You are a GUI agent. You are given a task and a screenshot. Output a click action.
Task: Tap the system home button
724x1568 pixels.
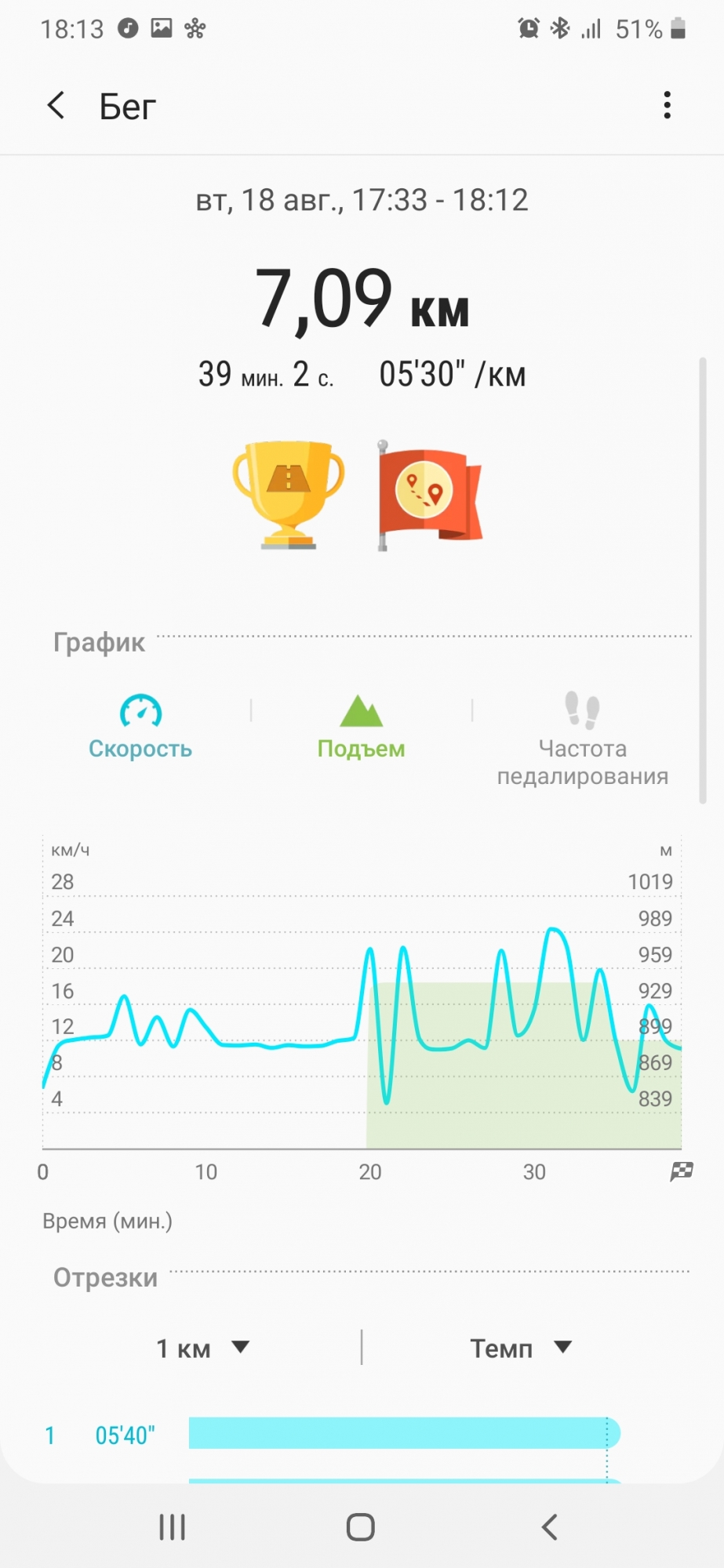point(361,1526)
